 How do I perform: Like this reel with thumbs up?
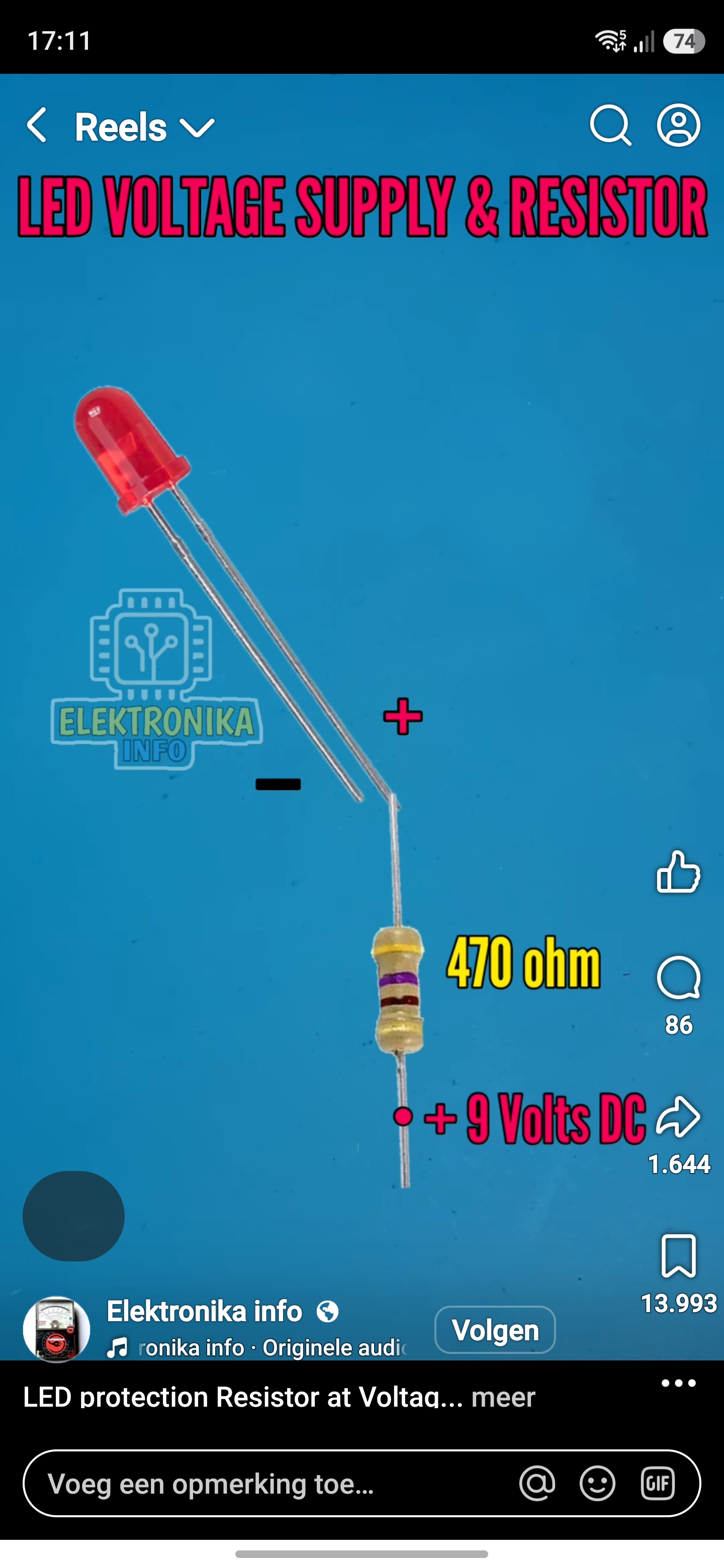[x=678, y=872]
